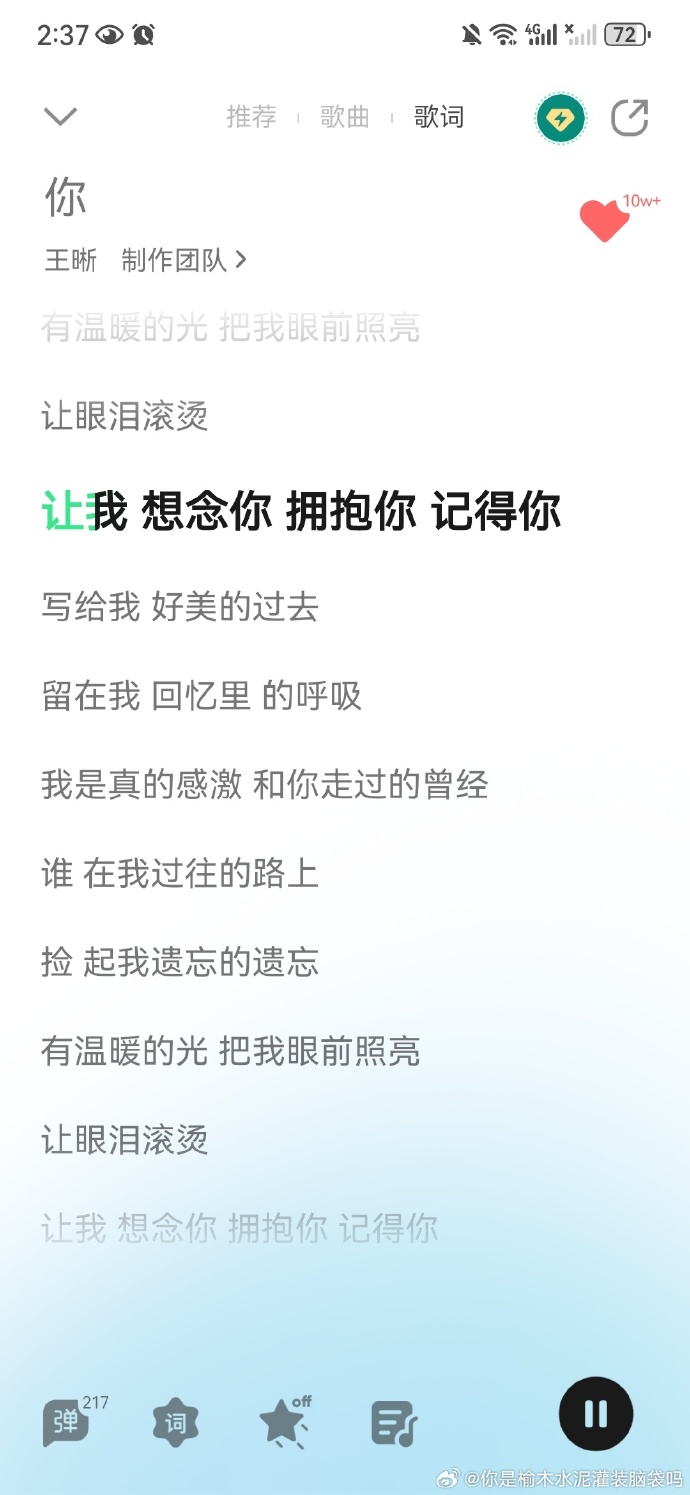Image resolution: width=690 pixels, height=1495 pixels.
Task: Select the 歌词 tab
Action: tap(439, 117)
